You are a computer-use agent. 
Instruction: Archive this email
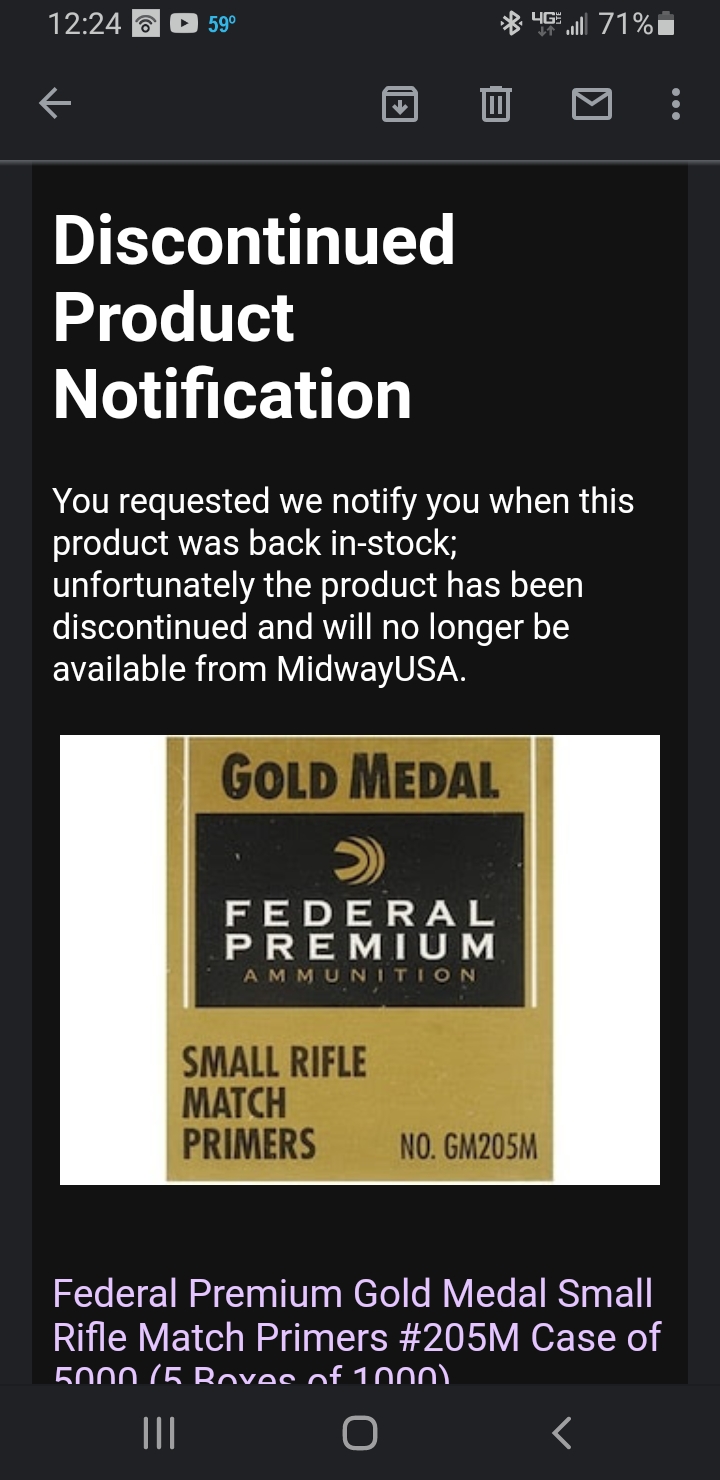(x=400, y=104)
